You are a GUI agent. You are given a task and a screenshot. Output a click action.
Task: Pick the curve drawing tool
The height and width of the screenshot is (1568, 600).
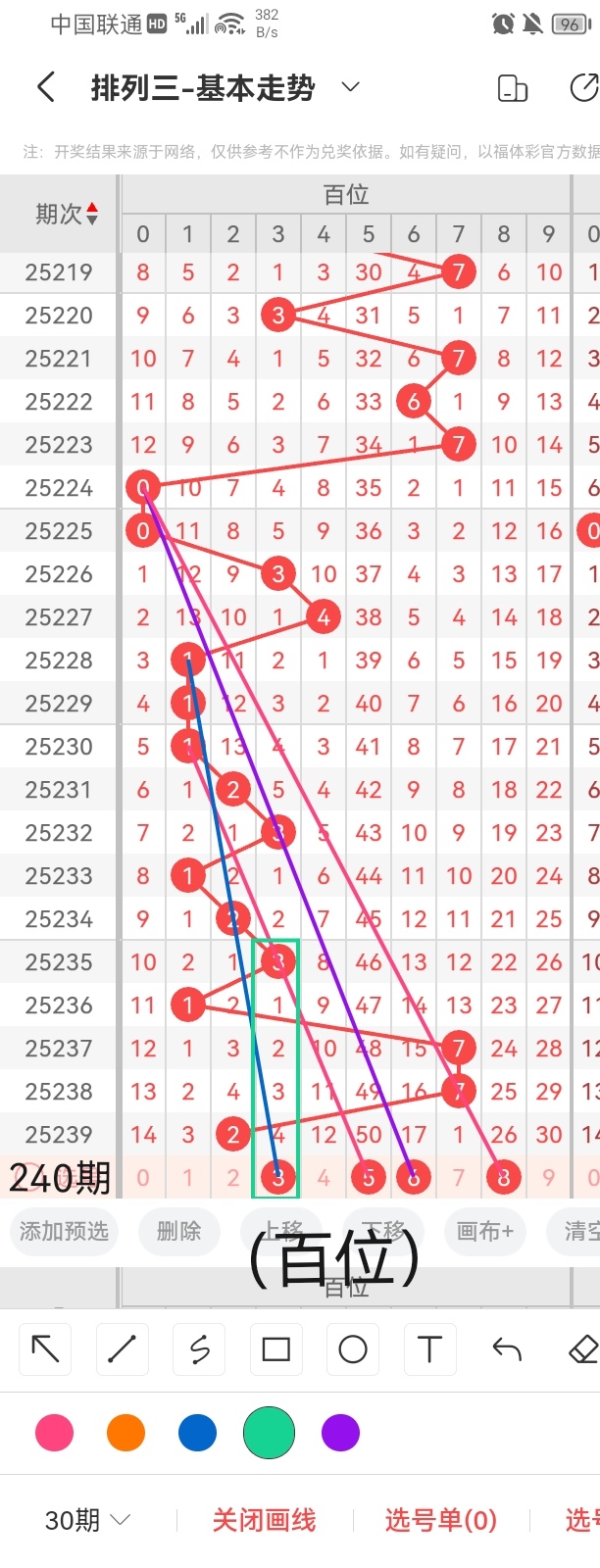tap(199, 1349)
